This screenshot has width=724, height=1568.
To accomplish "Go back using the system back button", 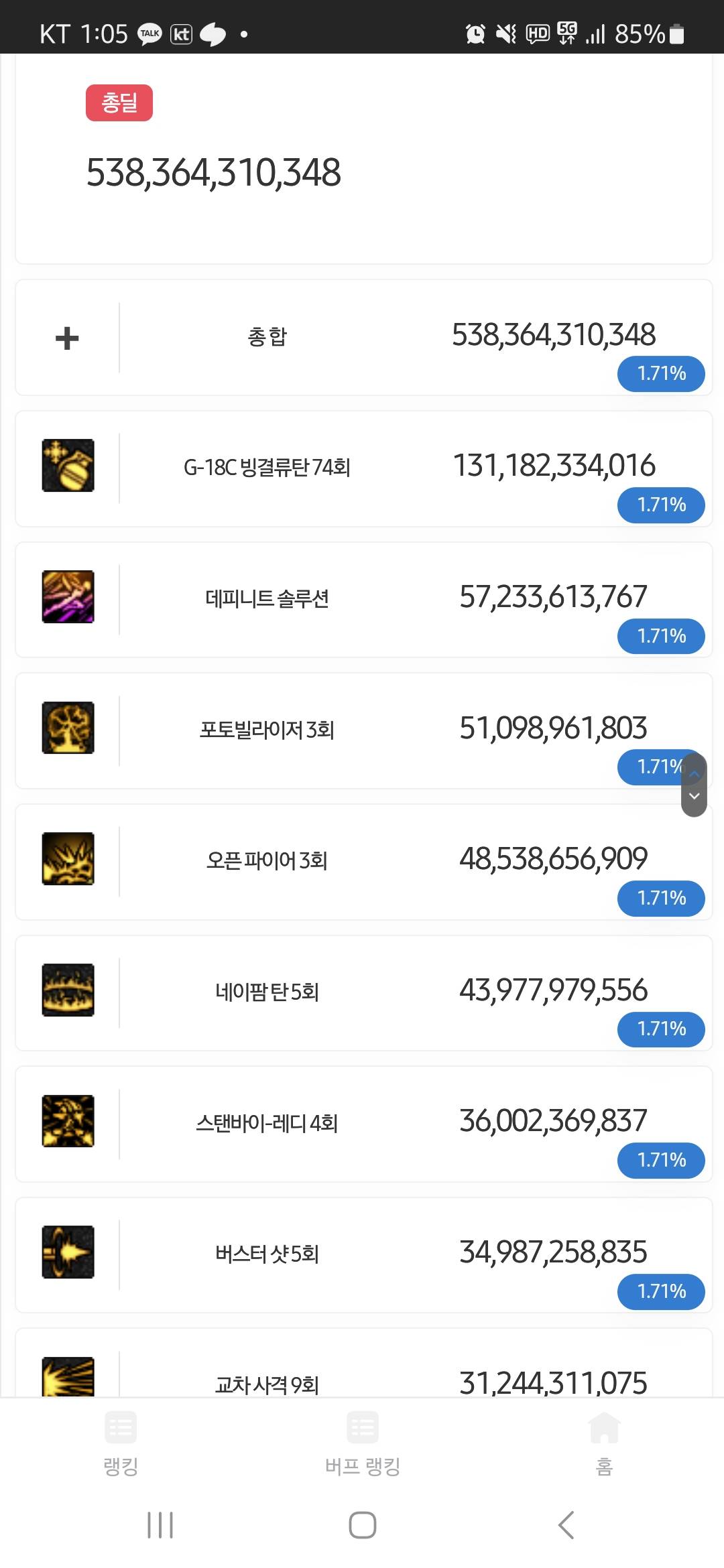I will (x=566, y=1525).
